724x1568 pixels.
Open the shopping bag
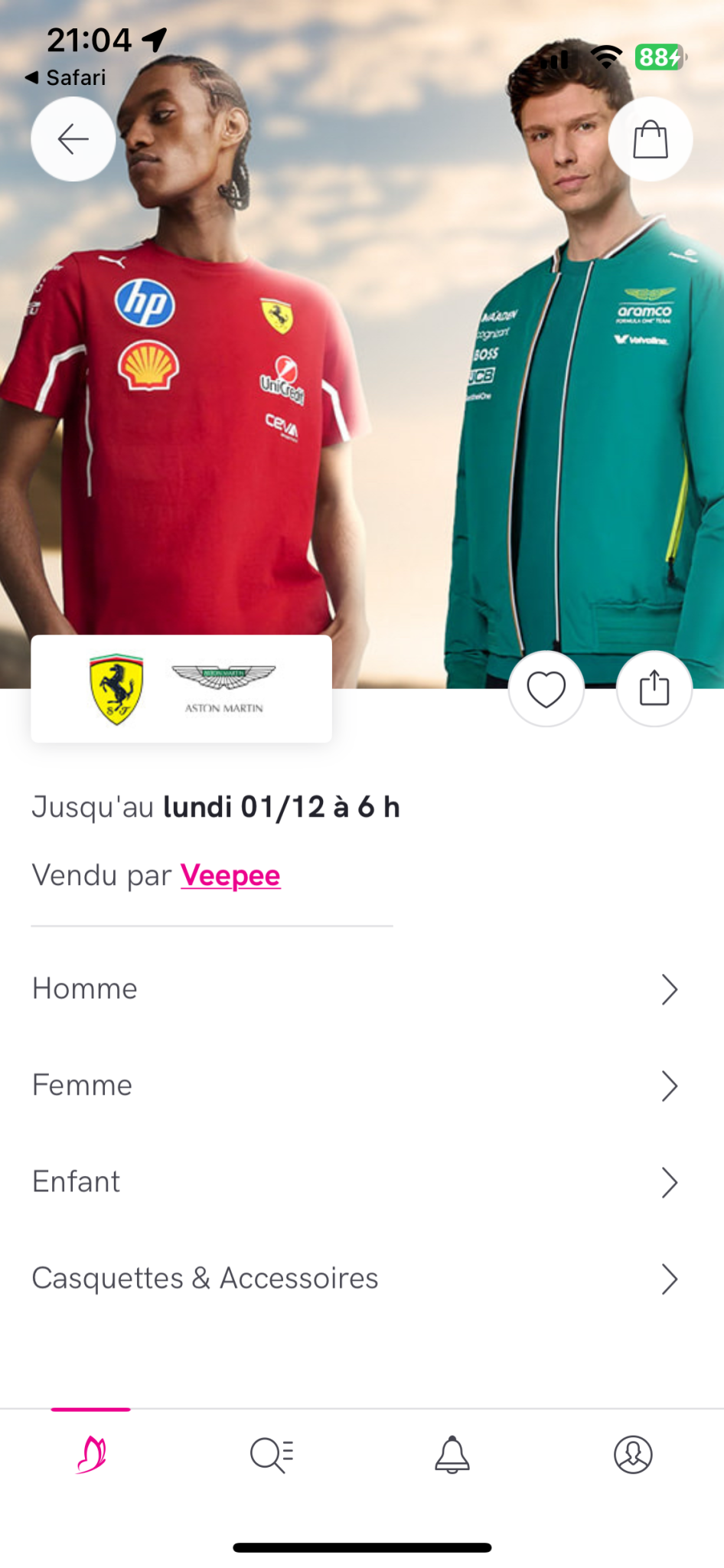tap(651, 139)
